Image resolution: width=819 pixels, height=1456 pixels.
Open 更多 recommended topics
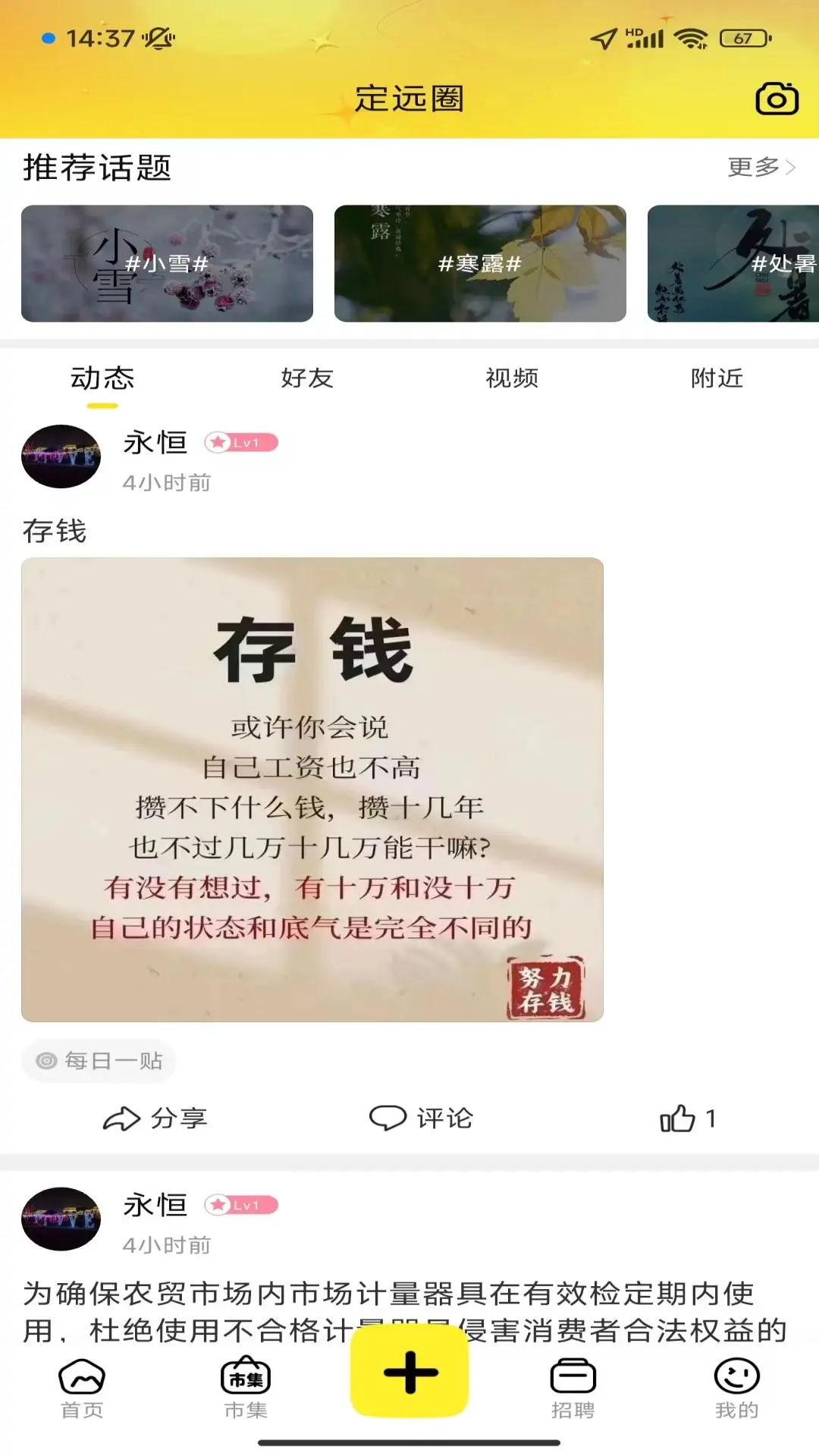pos(761,167)
